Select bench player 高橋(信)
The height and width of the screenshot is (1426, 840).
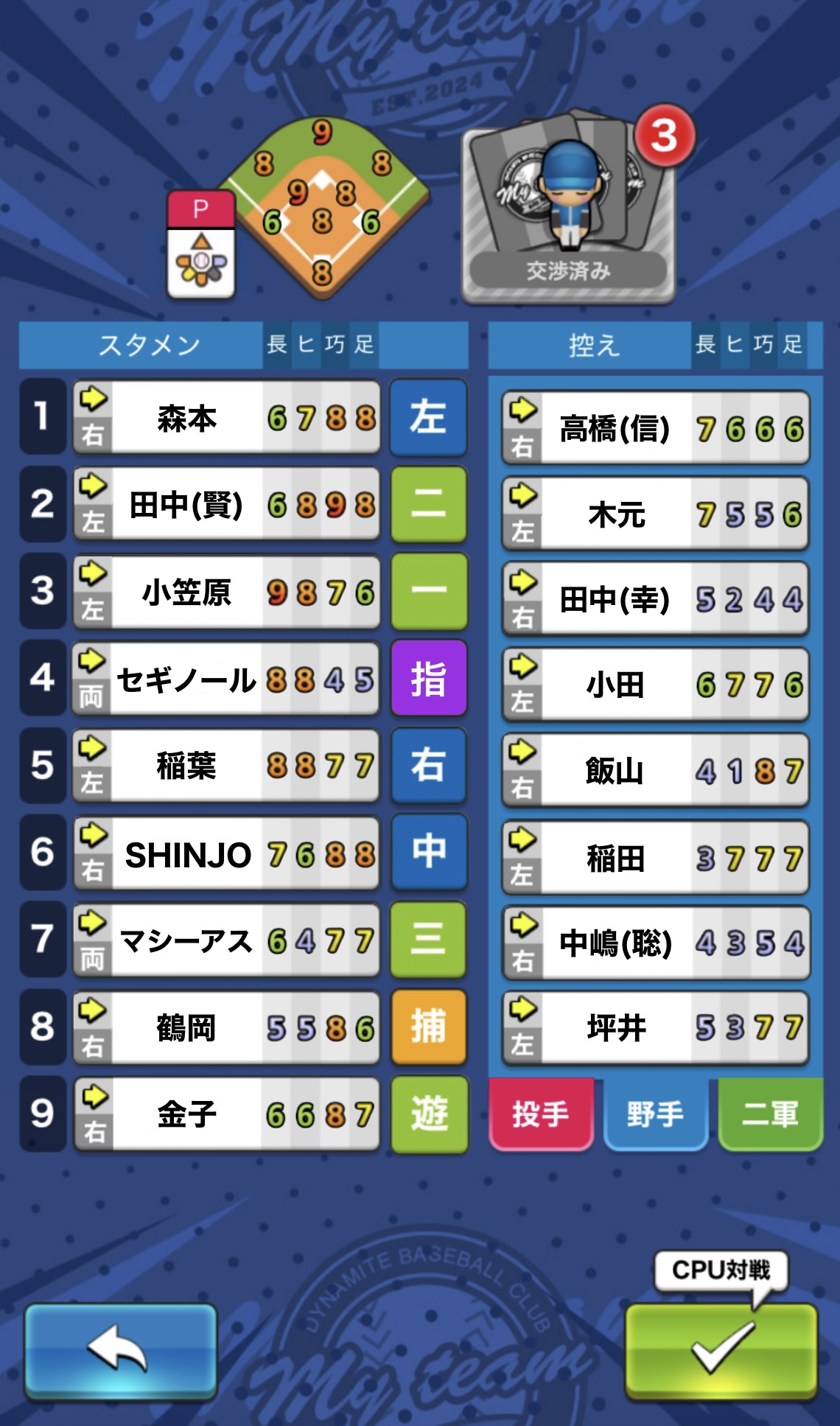(655, 428)
